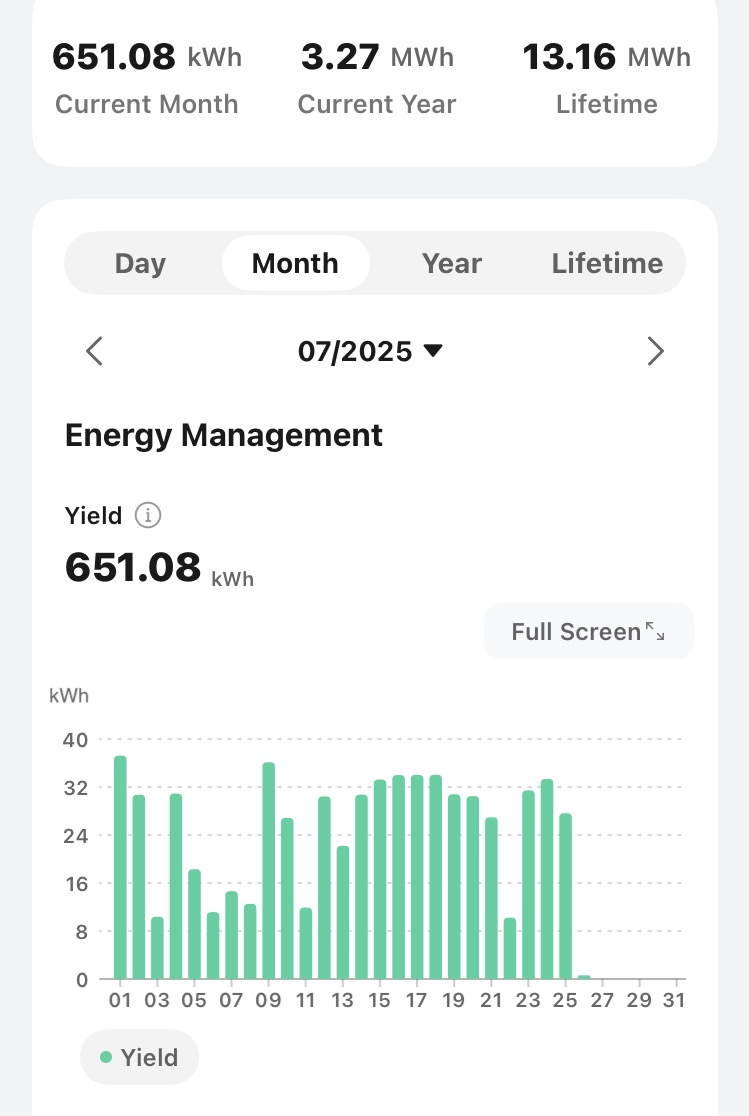Toggle the Yield legend chip
Viewport: 749px width, 1116px height.
139,1057
